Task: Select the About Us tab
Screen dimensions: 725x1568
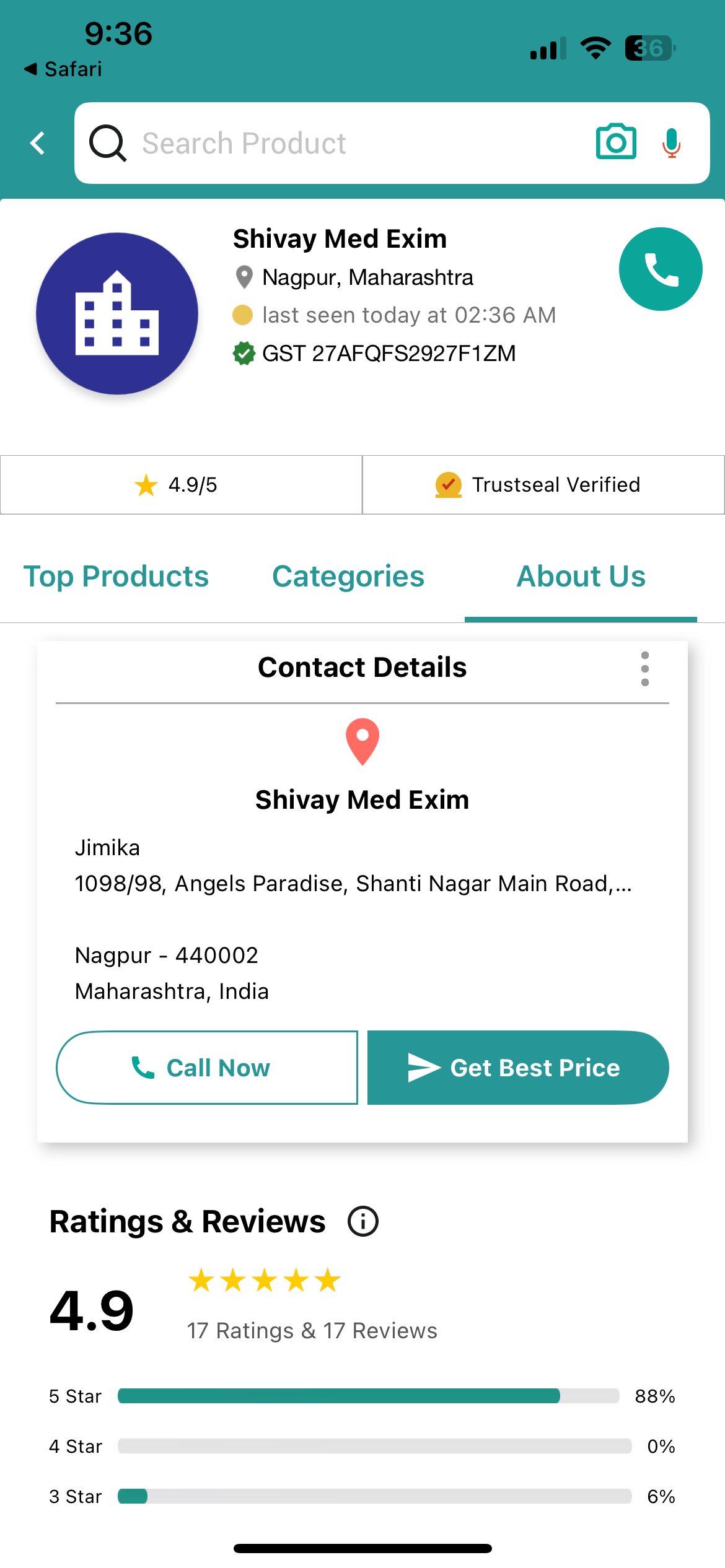Action: 581,577
